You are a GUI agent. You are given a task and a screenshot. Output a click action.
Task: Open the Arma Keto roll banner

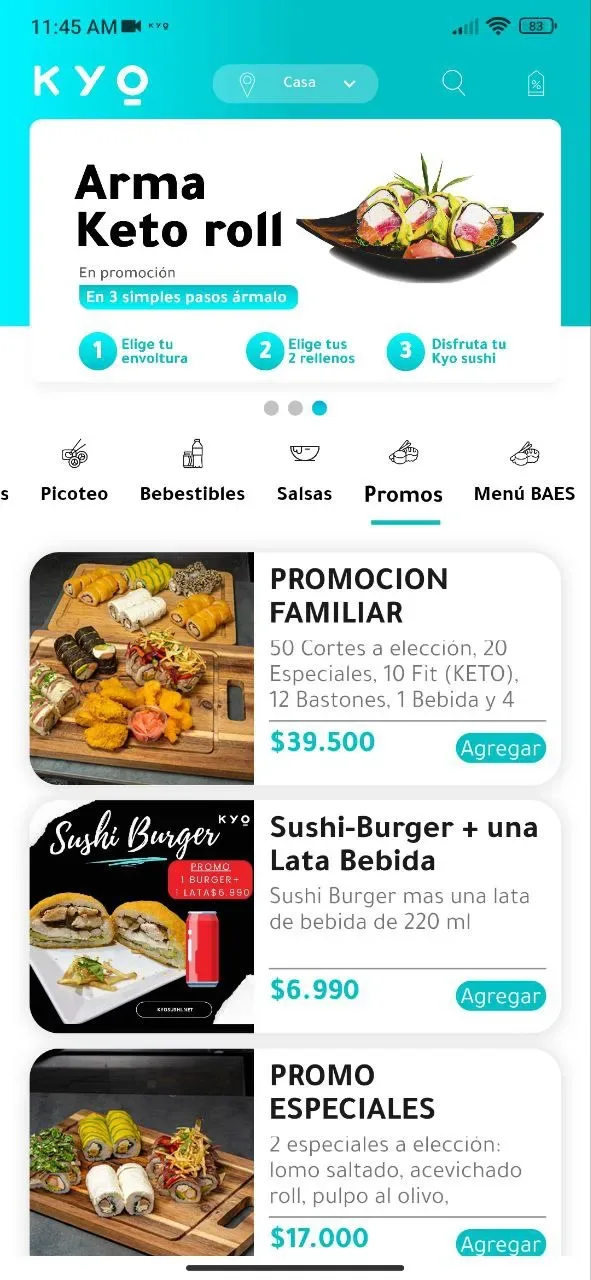pyautogui.click(x=295, y=251)
